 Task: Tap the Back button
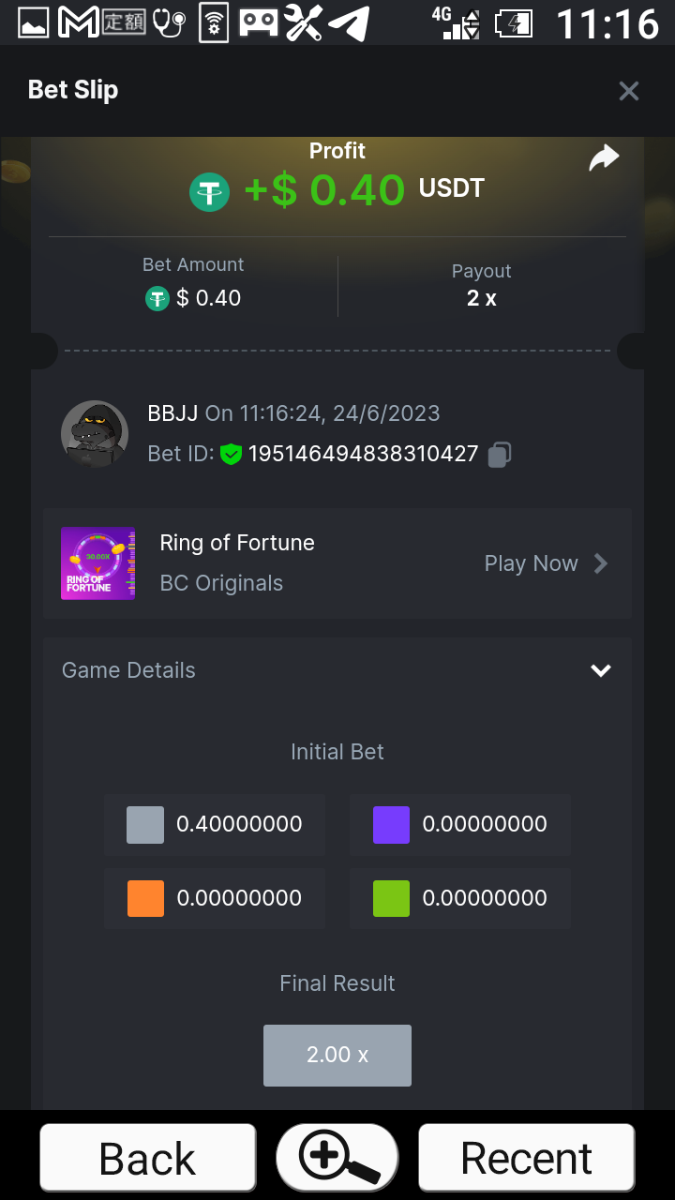coord(148,1158)
